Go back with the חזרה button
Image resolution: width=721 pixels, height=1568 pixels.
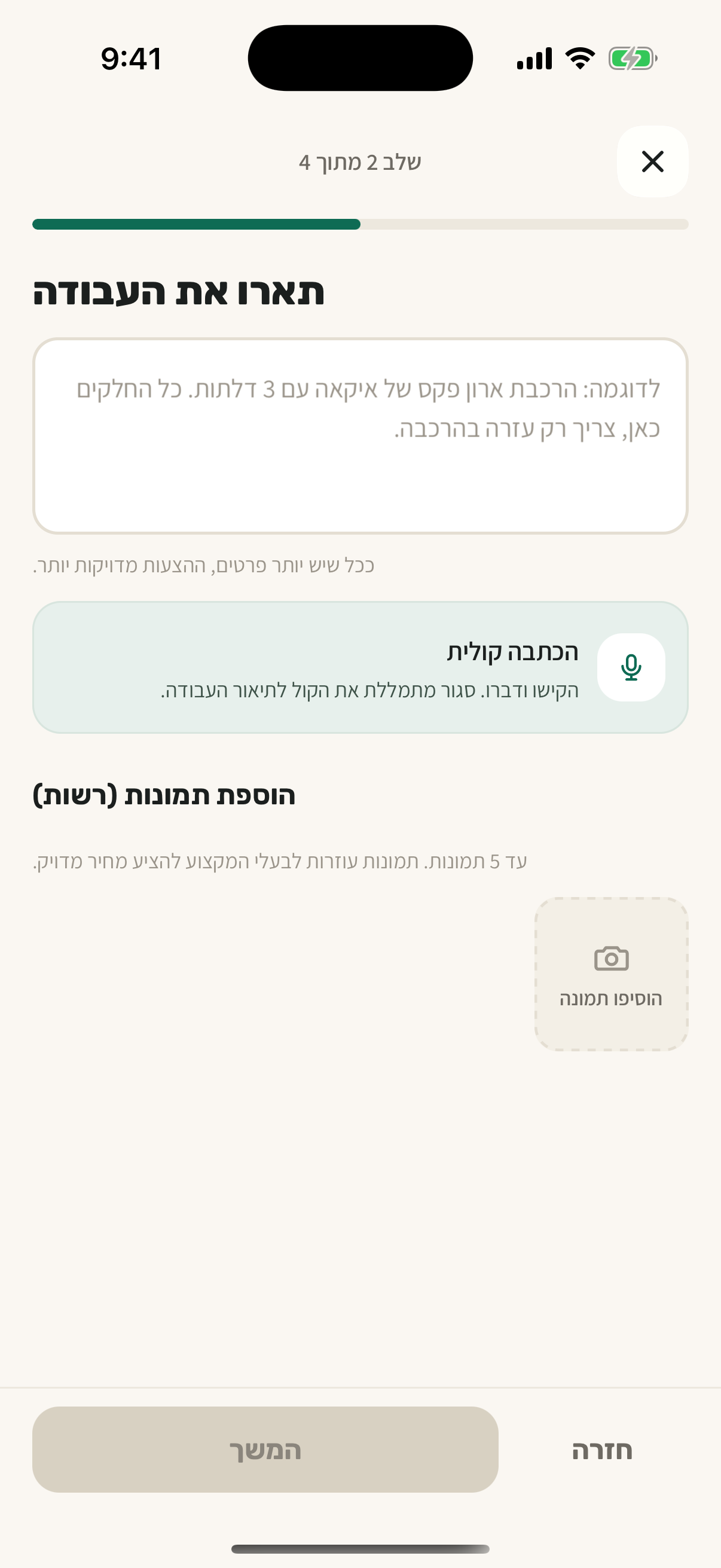[602, 1450]
